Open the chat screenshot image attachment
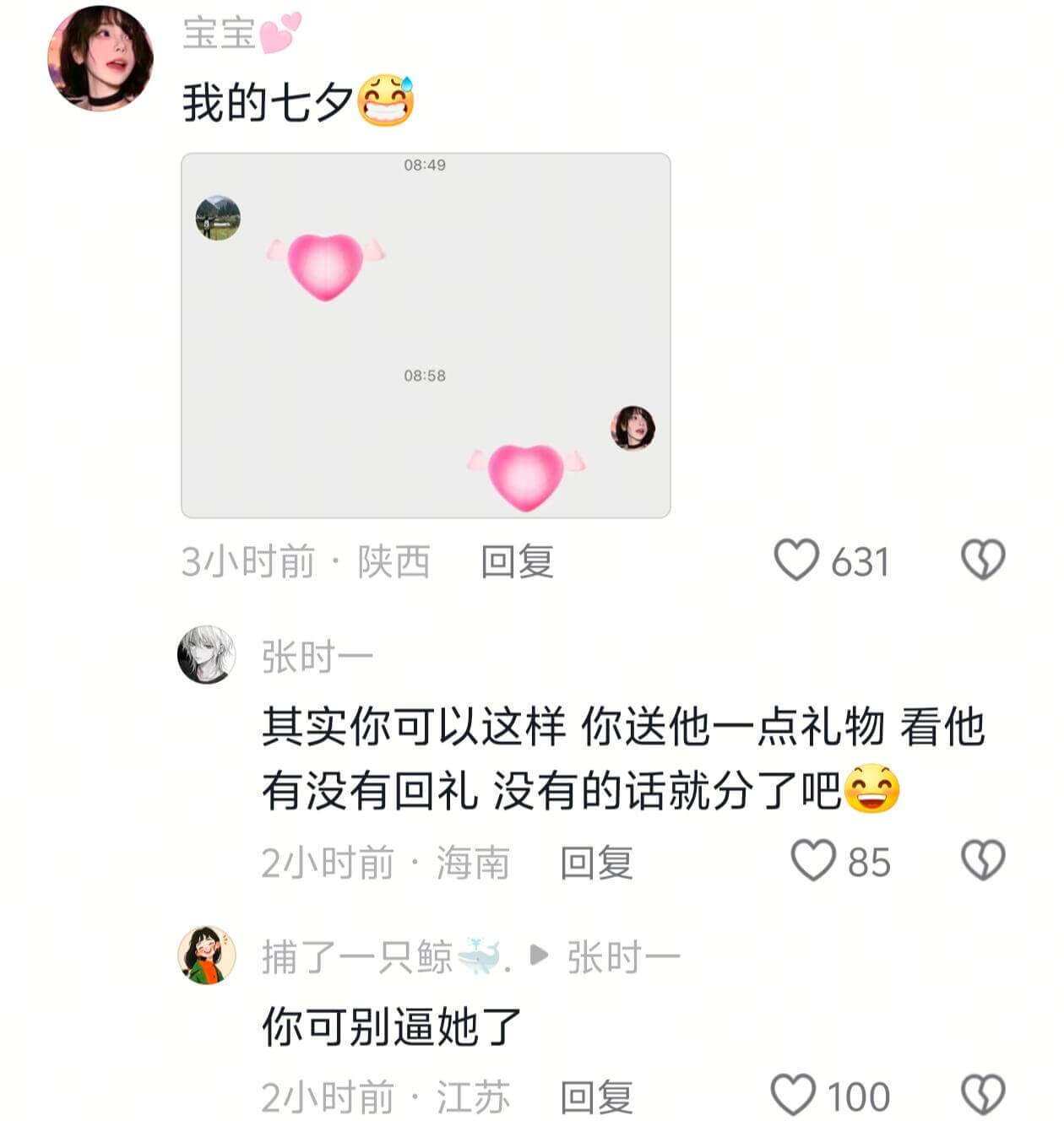The image size is (1064, 1121). (x=422, y=333)
